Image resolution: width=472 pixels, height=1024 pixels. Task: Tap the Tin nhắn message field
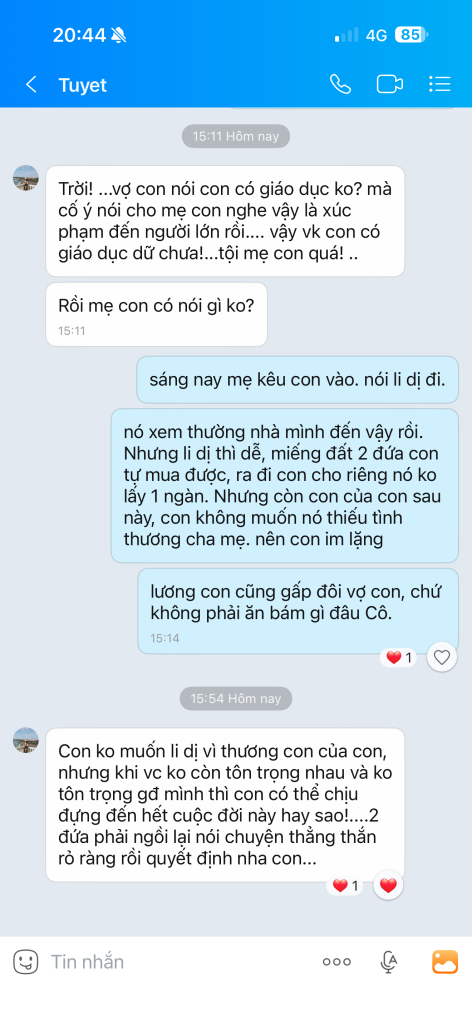pos(176,961)
